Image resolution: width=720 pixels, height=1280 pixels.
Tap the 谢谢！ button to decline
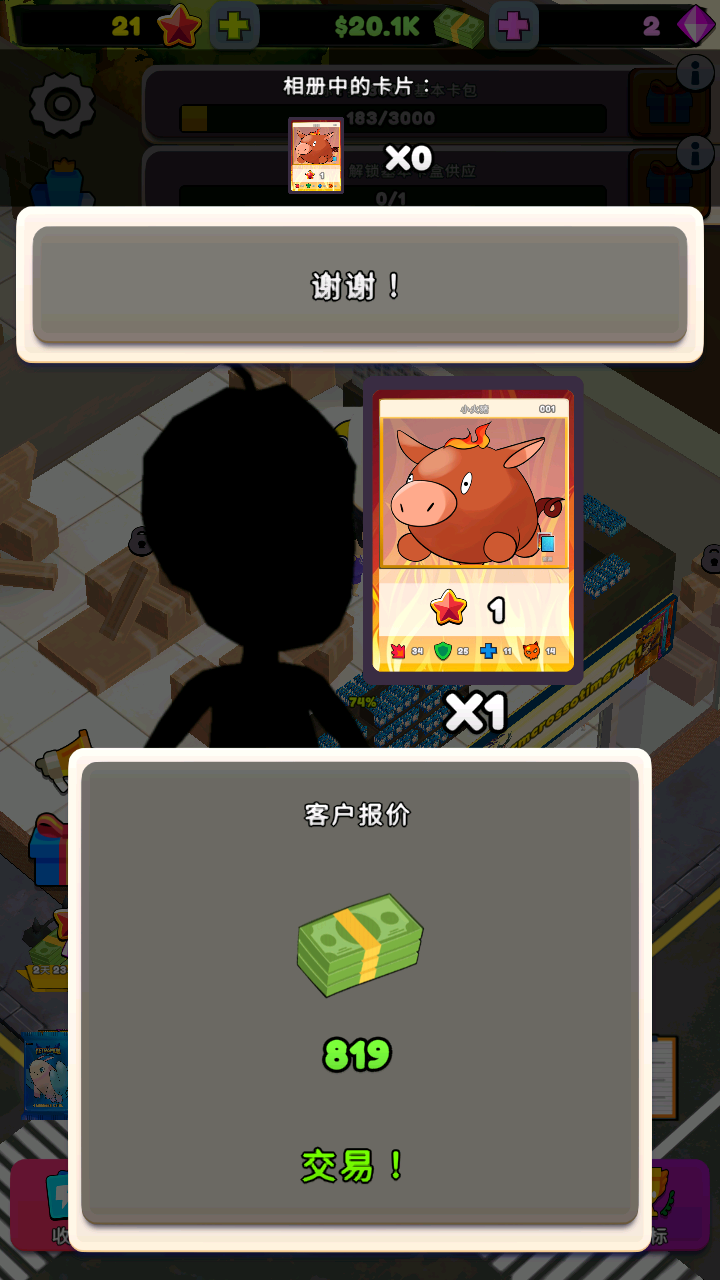pyautogui.click(x=359, y=286)
